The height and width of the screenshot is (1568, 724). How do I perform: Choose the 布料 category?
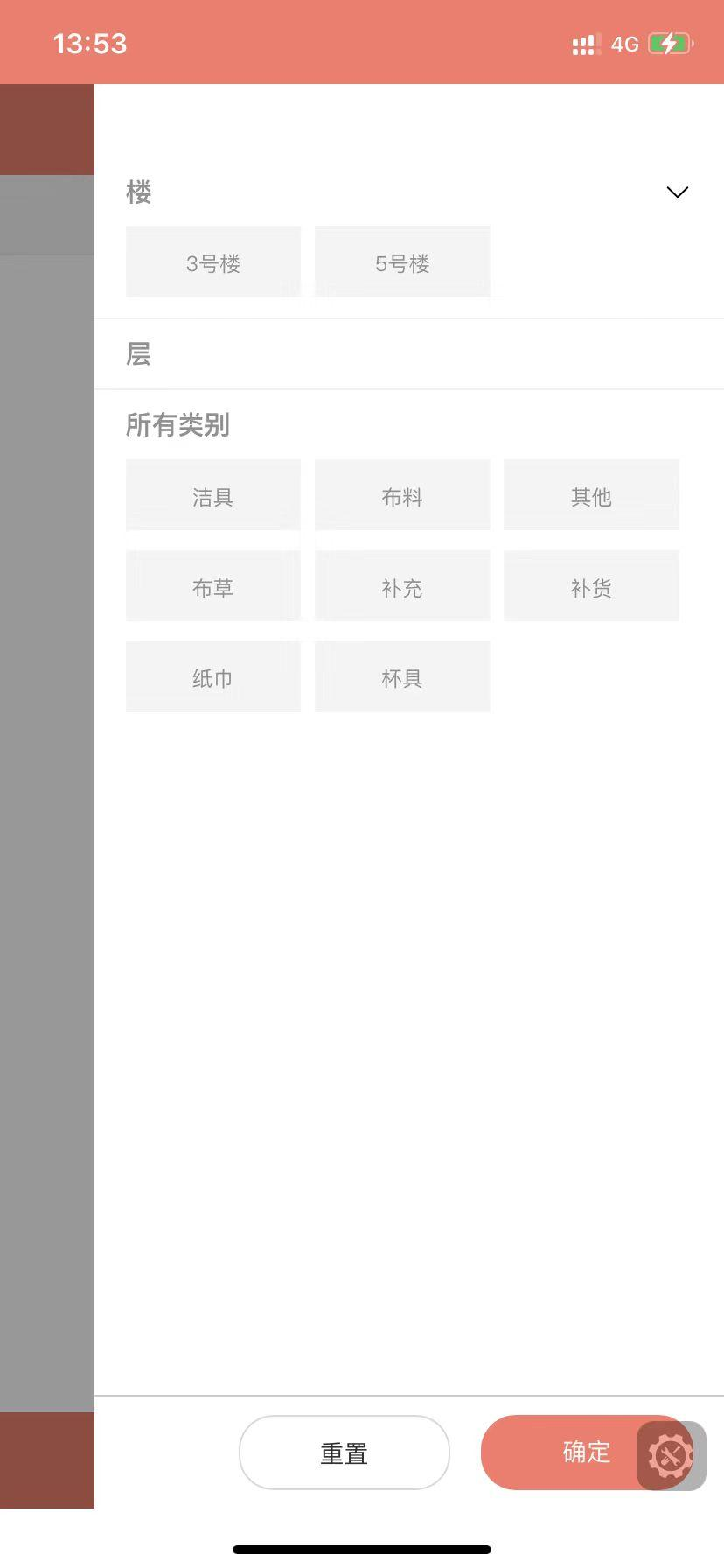[402, 495]
